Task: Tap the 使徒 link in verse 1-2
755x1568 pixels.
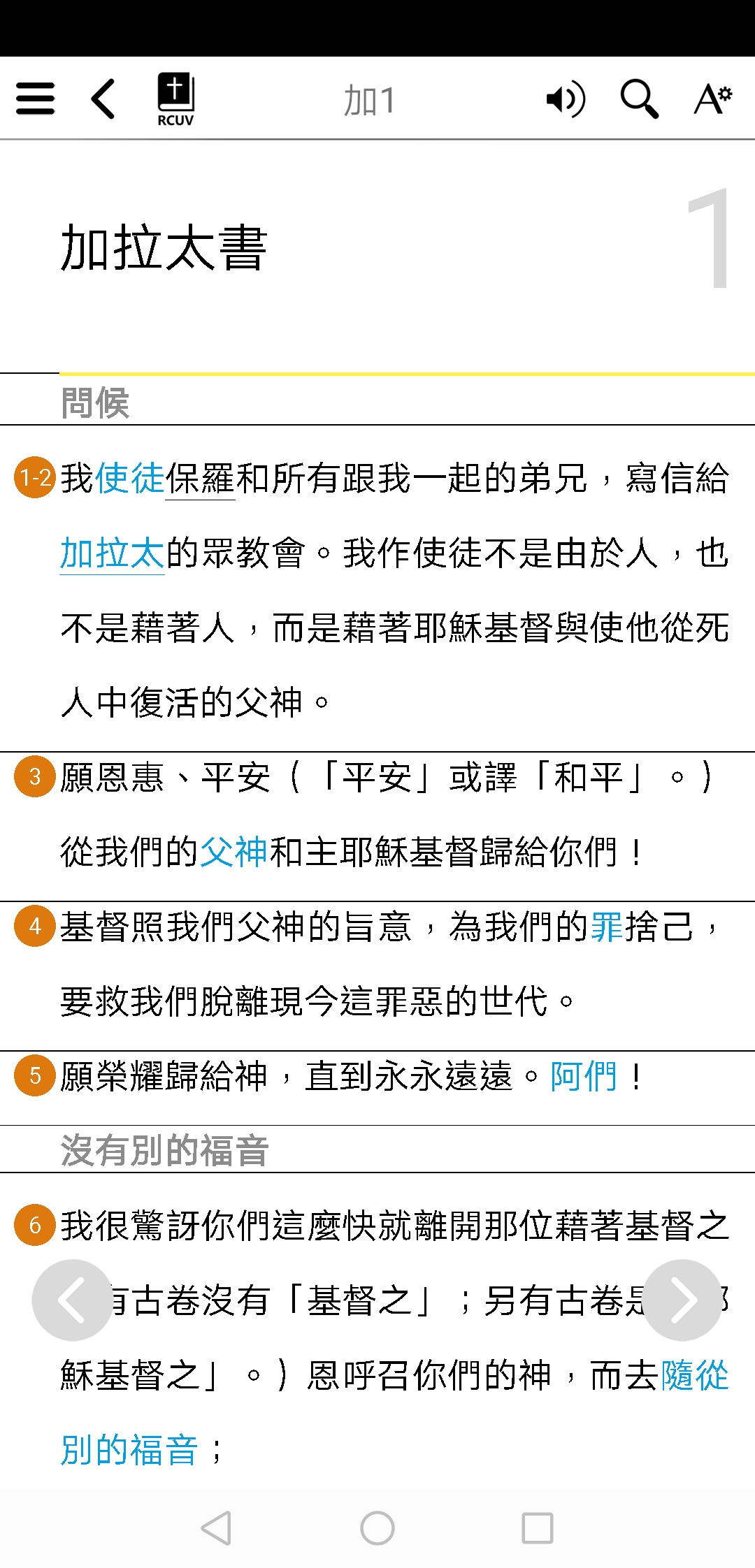Action: tap(130, 479)
